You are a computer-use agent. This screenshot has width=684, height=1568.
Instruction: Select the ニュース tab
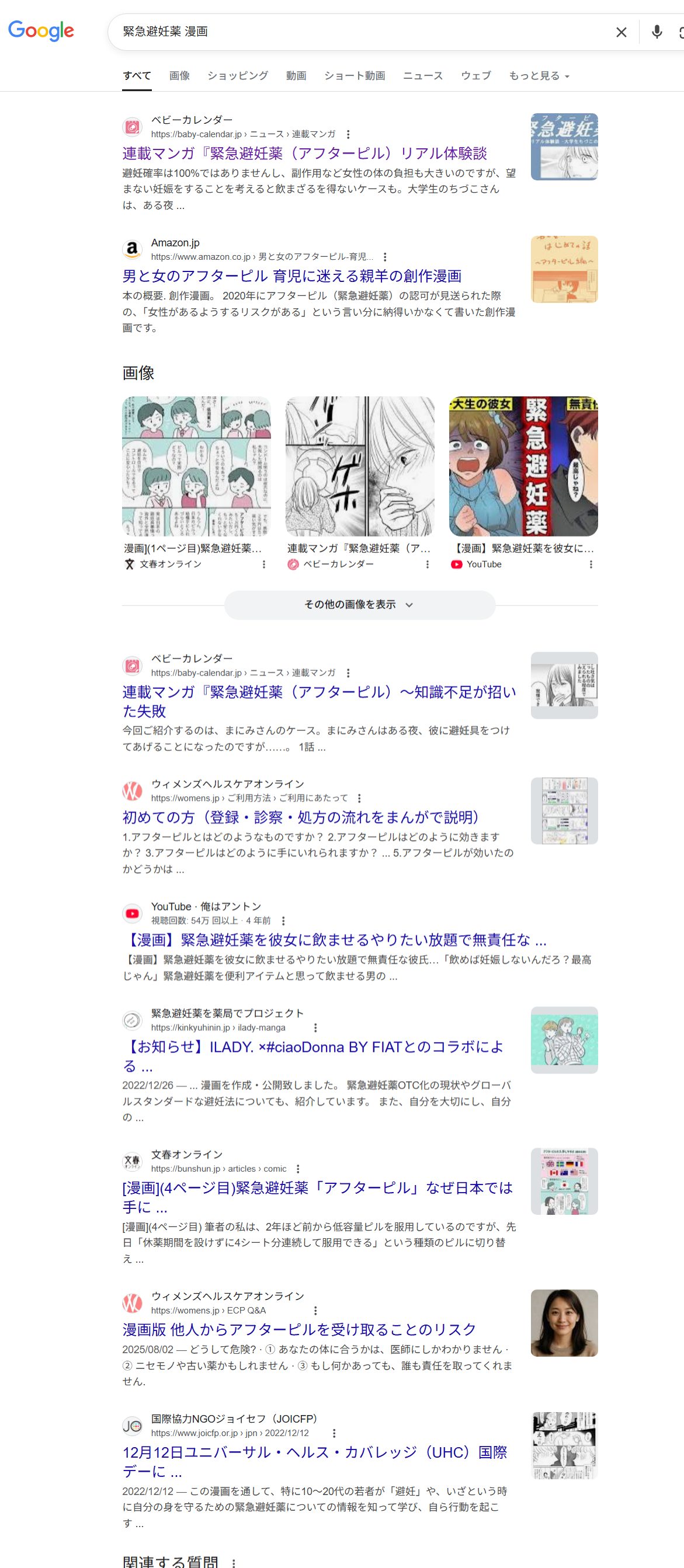click(x=423, y=75)
